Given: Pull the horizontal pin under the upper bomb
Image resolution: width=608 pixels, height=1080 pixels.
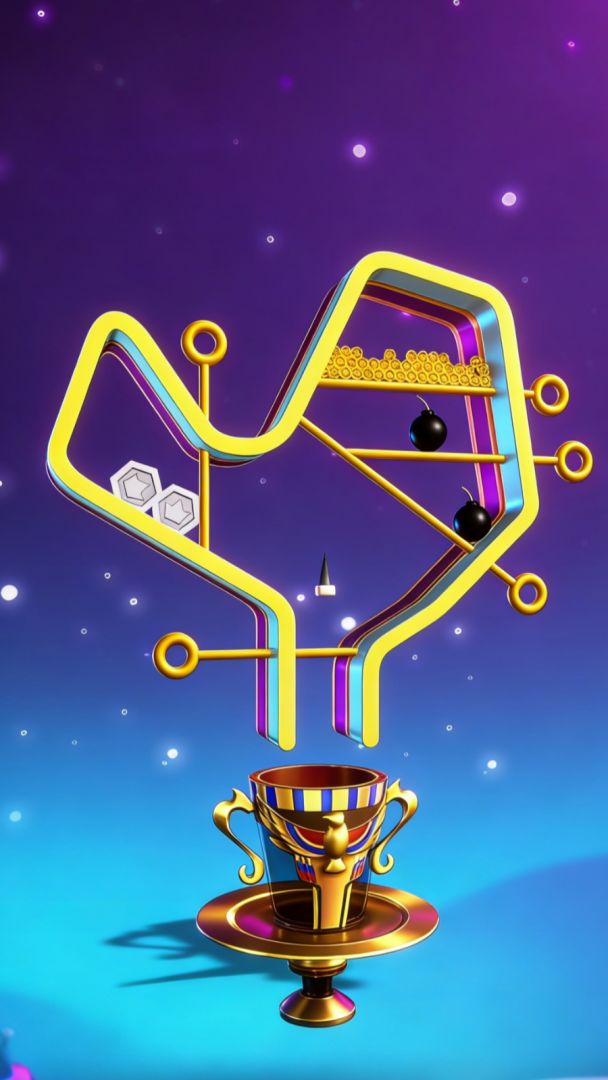Looking at the screenshot, I should pyautogui.click(x=574, y=461).
